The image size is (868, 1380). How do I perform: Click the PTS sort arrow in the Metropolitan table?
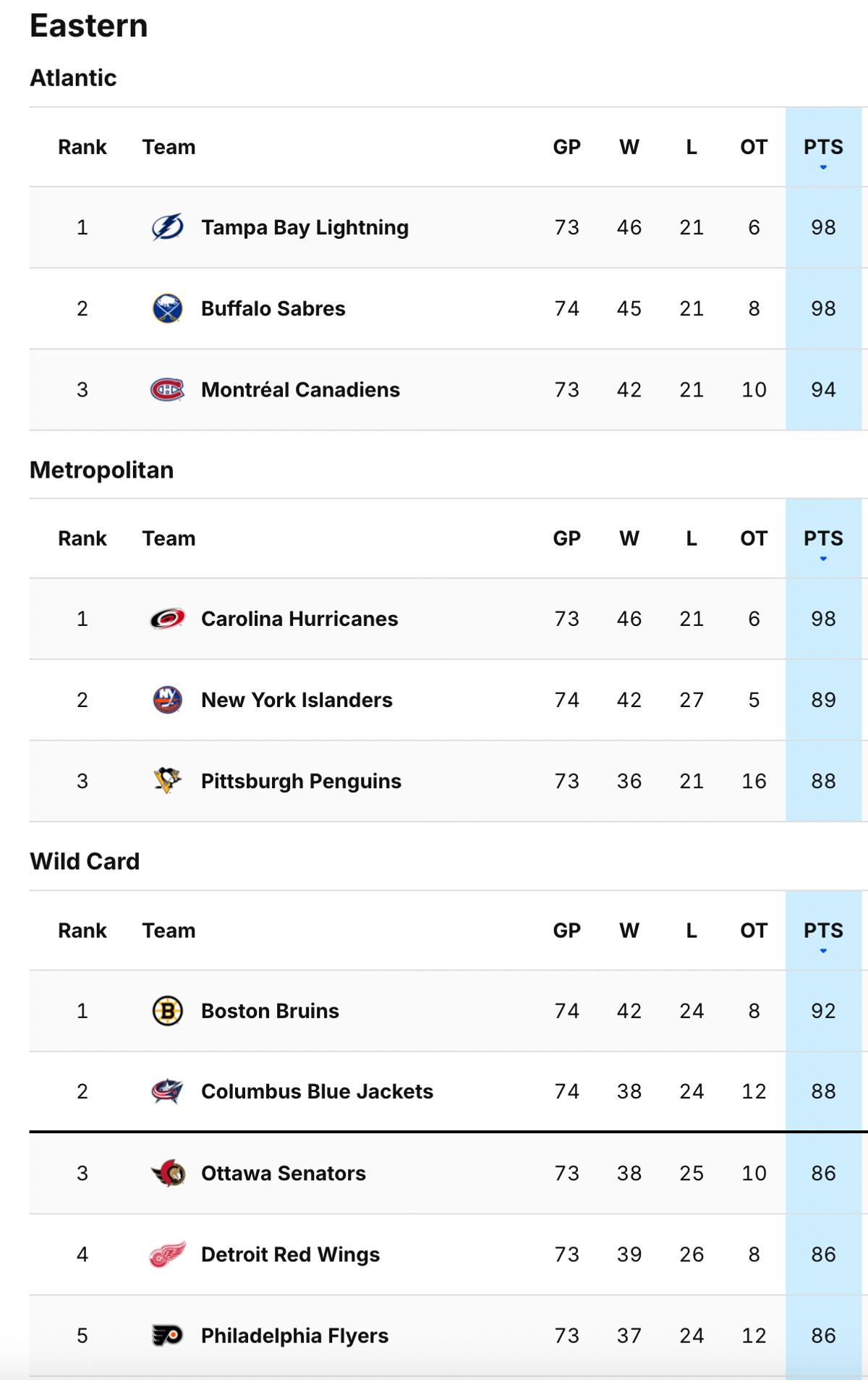(x=824, y=558)
